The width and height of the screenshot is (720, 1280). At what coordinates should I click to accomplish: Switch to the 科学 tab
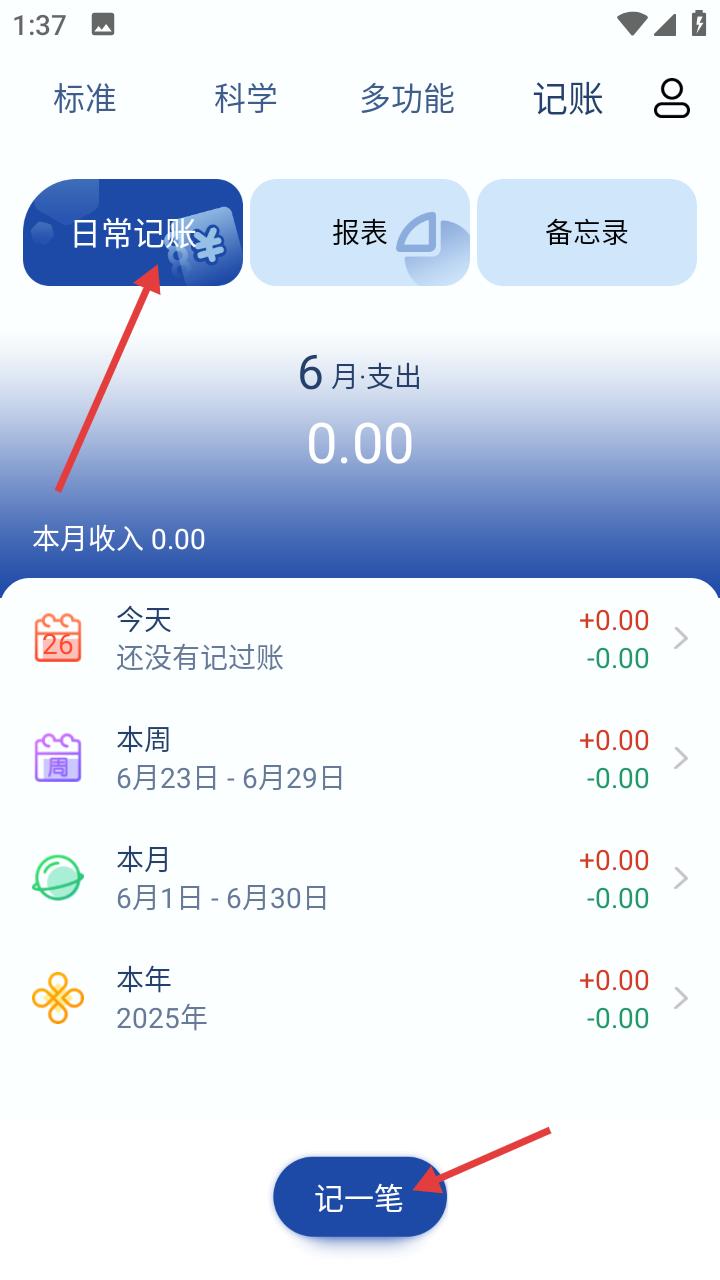tap(245, 99)
